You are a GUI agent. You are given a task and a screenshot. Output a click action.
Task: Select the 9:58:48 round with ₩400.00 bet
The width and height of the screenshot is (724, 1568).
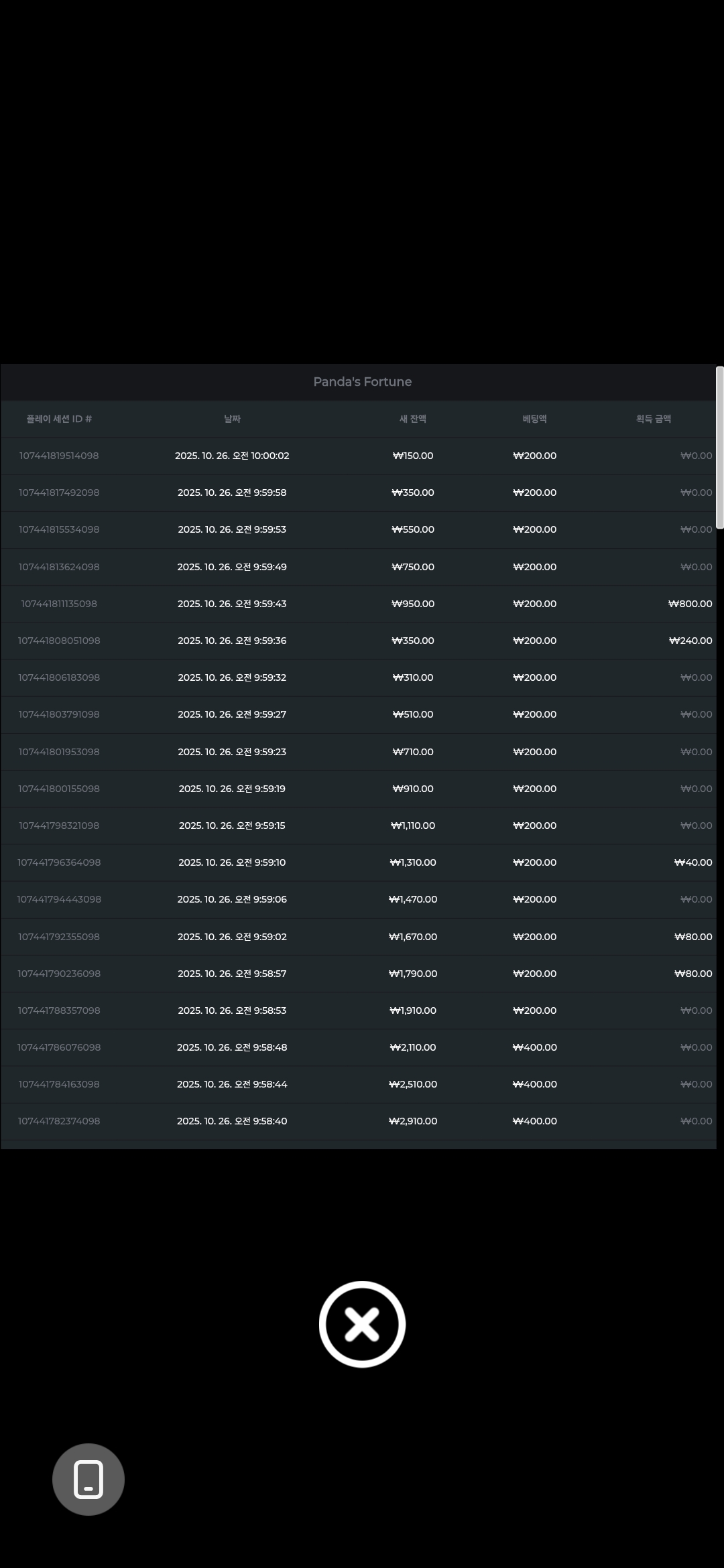tap(359, 1047)
